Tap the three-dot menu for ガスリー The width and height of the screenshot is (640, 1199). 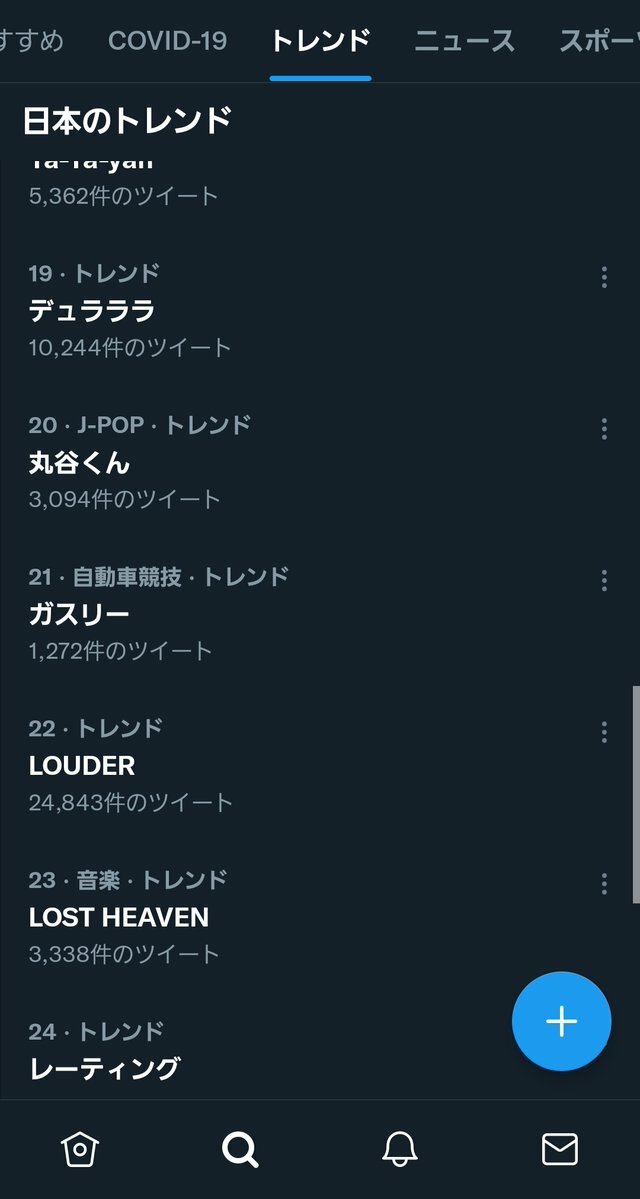coord(604,581)
